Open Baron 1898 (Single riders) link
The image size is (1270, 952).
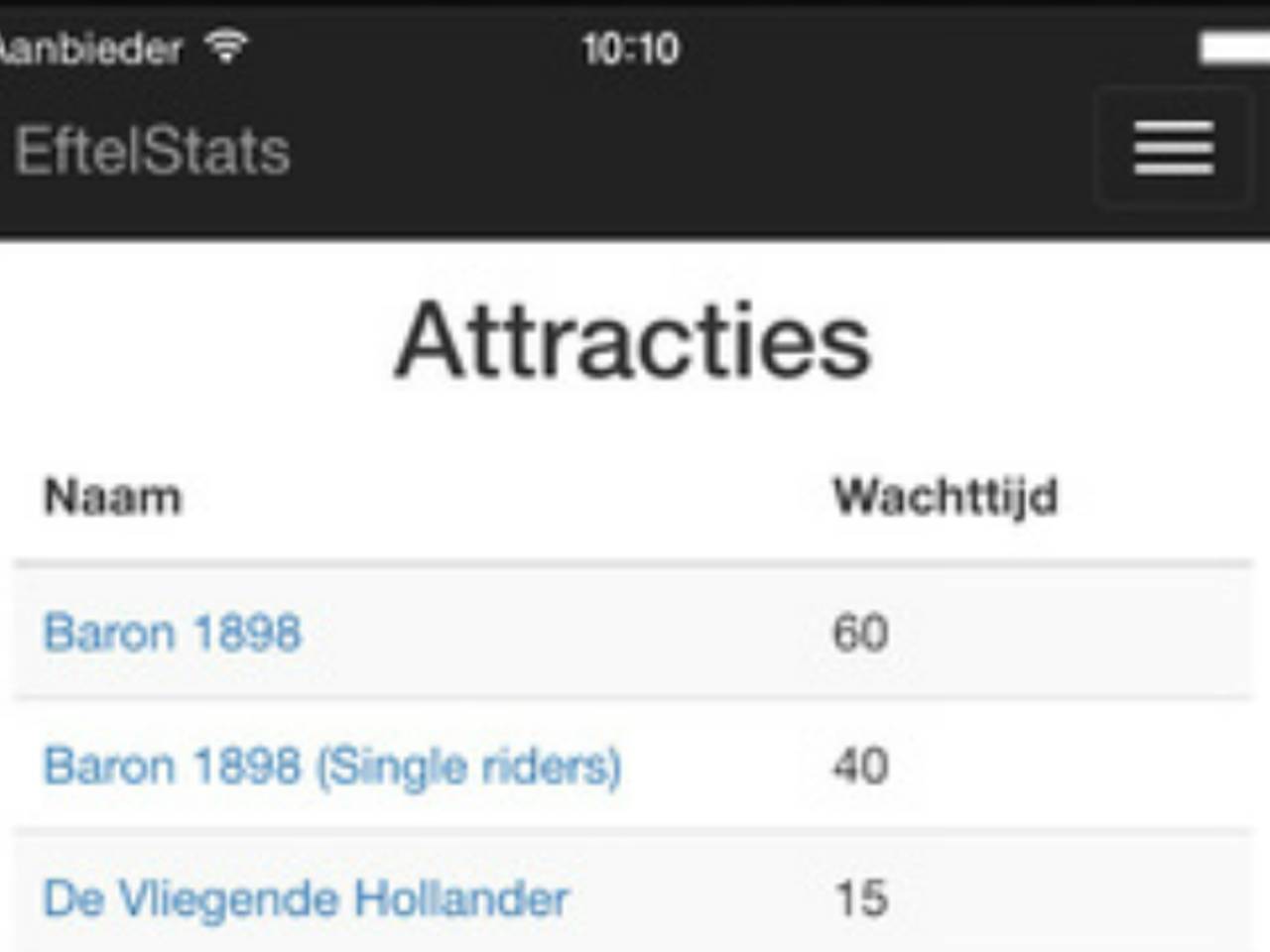click(x=332, y=766)
